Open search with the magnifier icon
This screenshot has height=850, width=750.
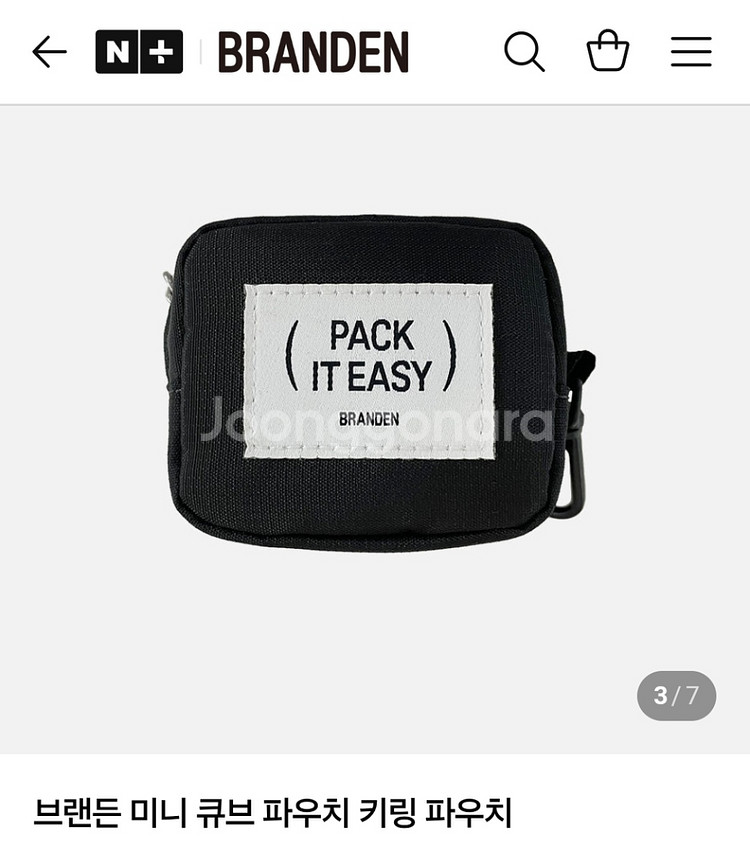pos(524,52)
